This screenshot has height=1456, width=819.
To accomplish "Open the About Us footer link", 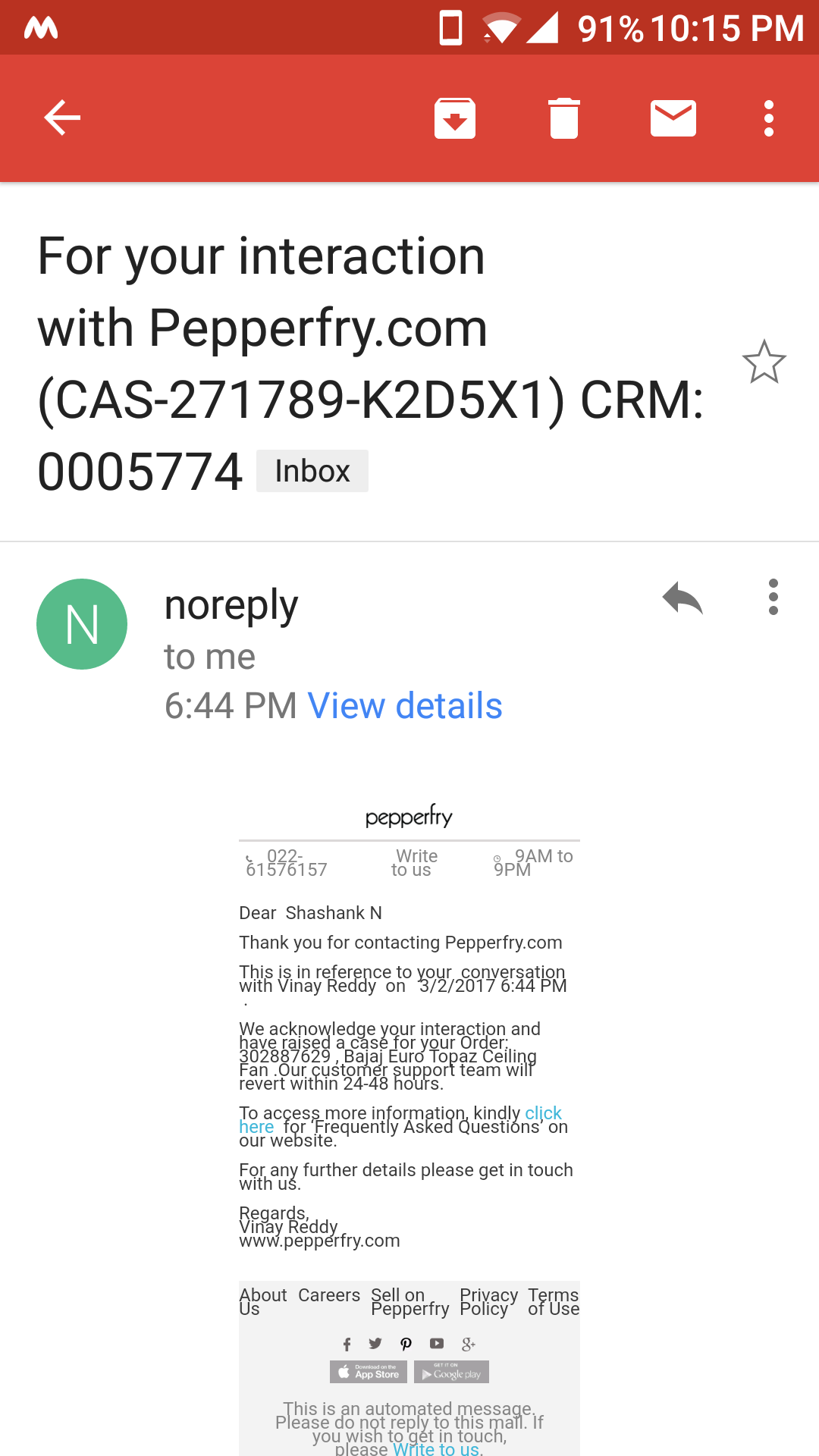I will click(x=262, y=1301).
